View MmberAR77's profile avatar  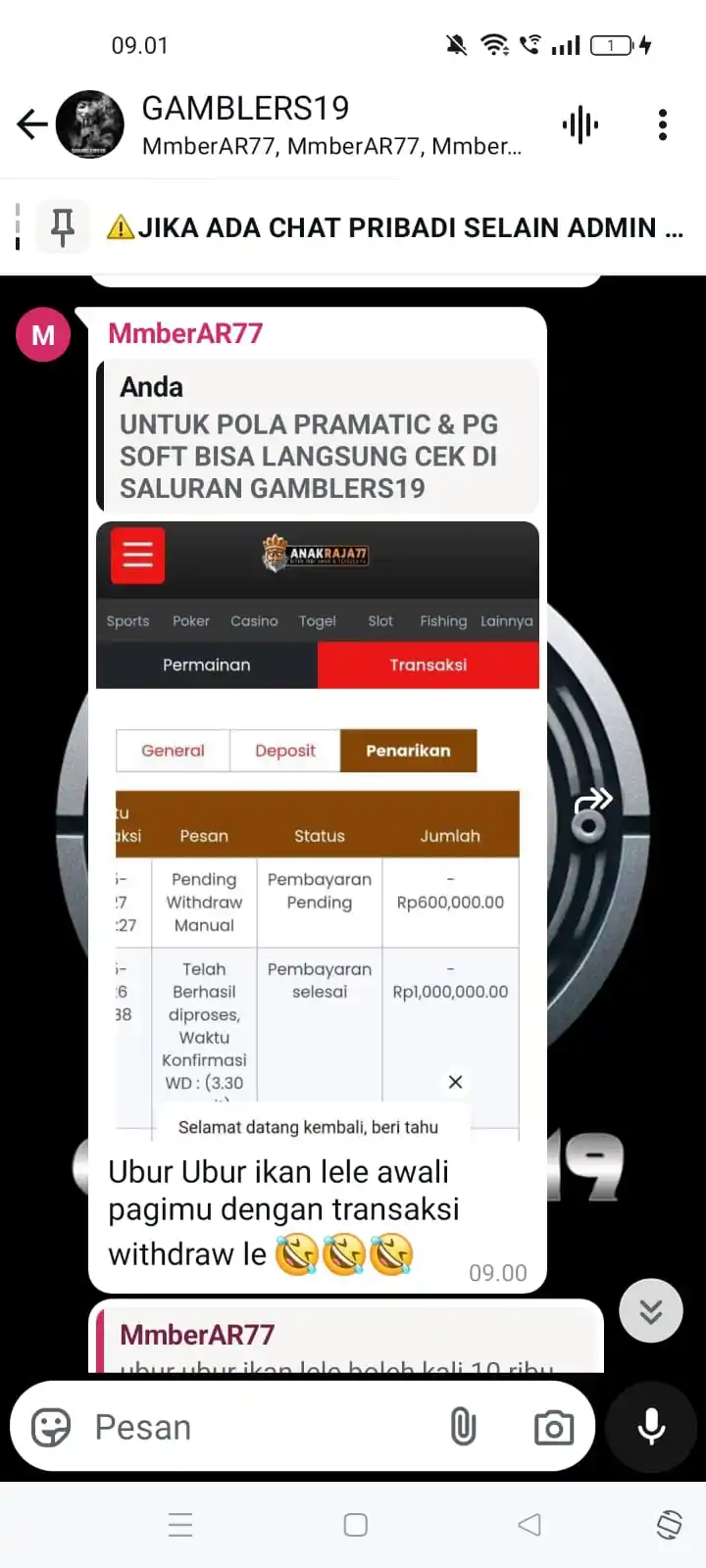click(x=43, y=335)
